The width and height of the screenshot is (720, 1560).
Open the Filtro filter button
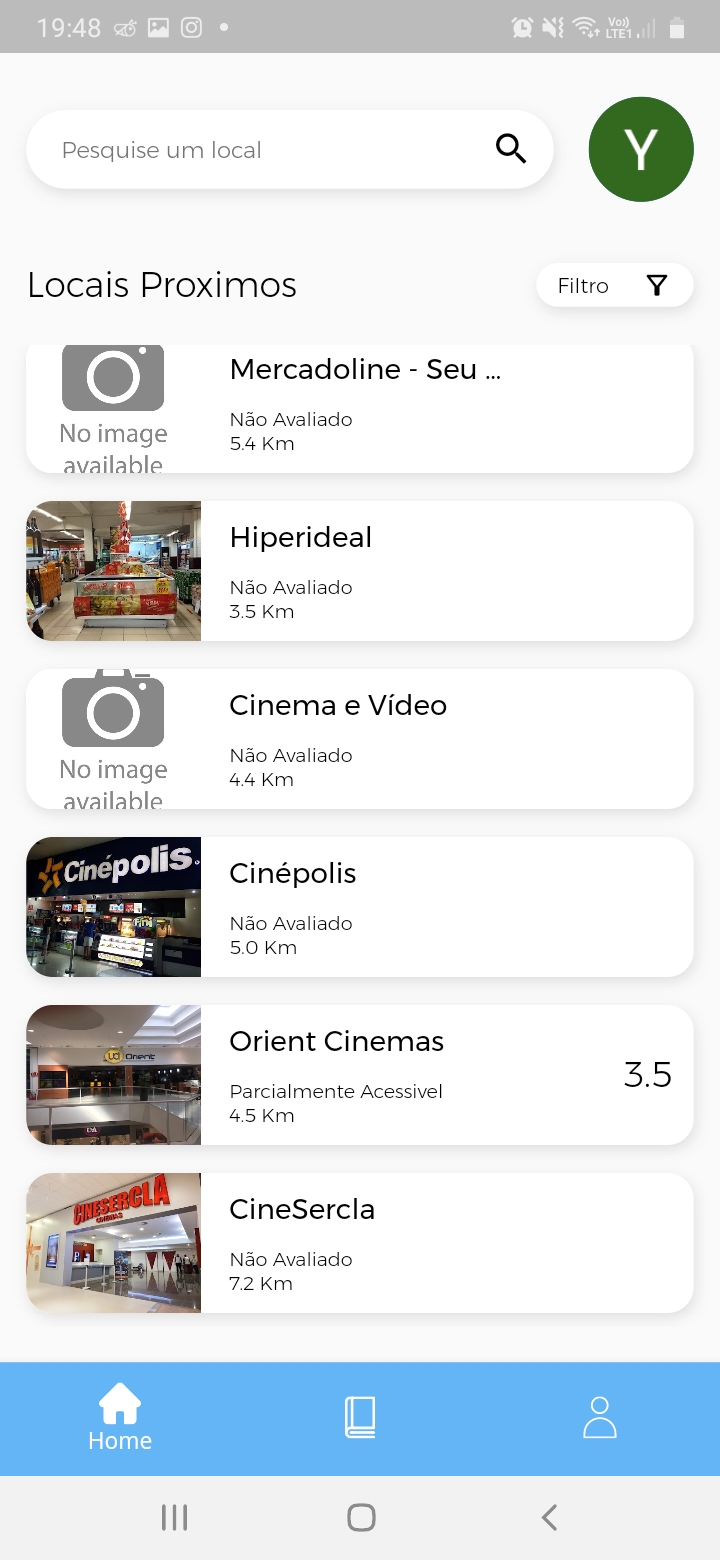pos(614,286)
